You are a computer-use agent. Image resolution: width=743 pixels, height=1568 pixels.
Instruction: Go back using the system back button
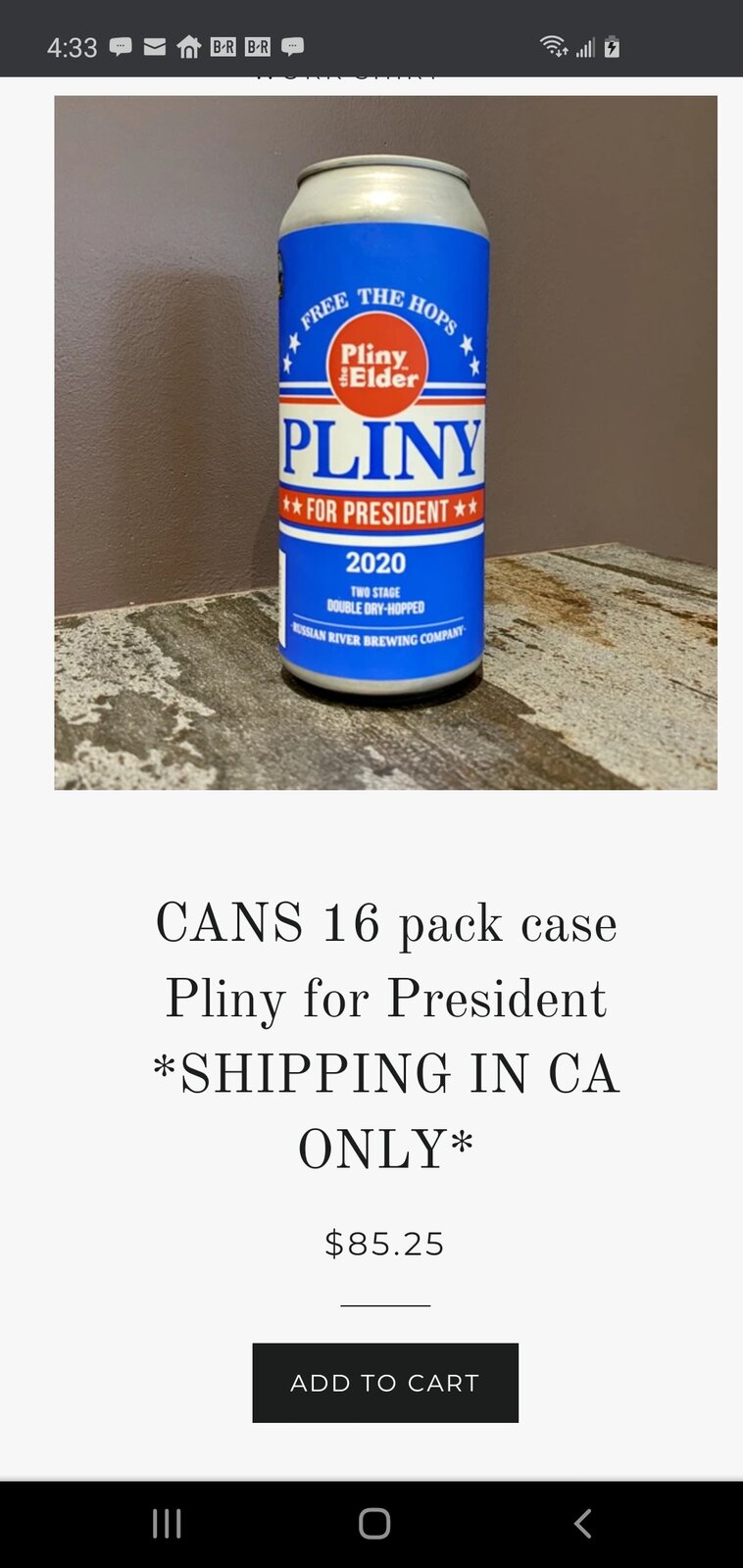tap(582, 1523)
